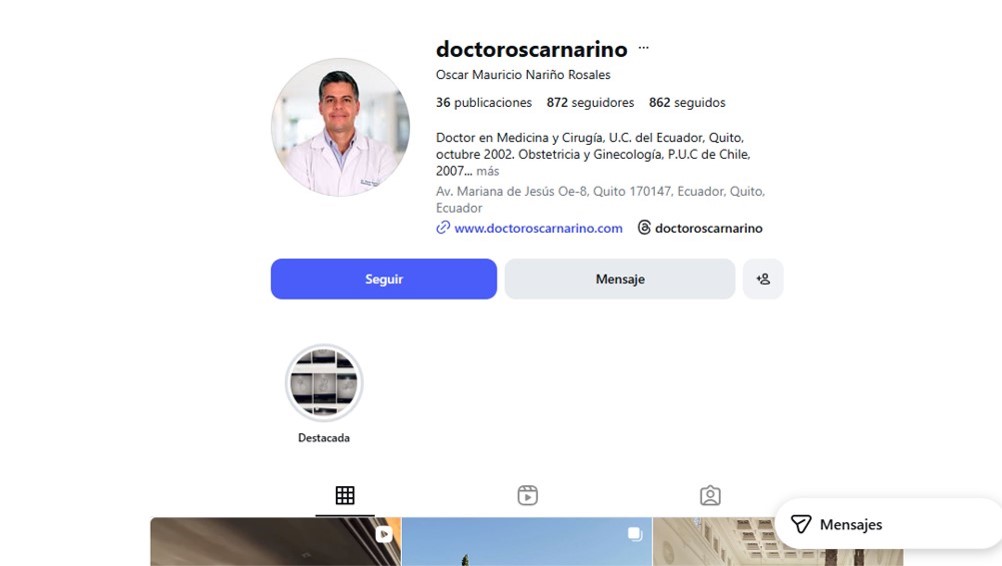
Task: Open the middle carousel post
Action: pos(526,542)
